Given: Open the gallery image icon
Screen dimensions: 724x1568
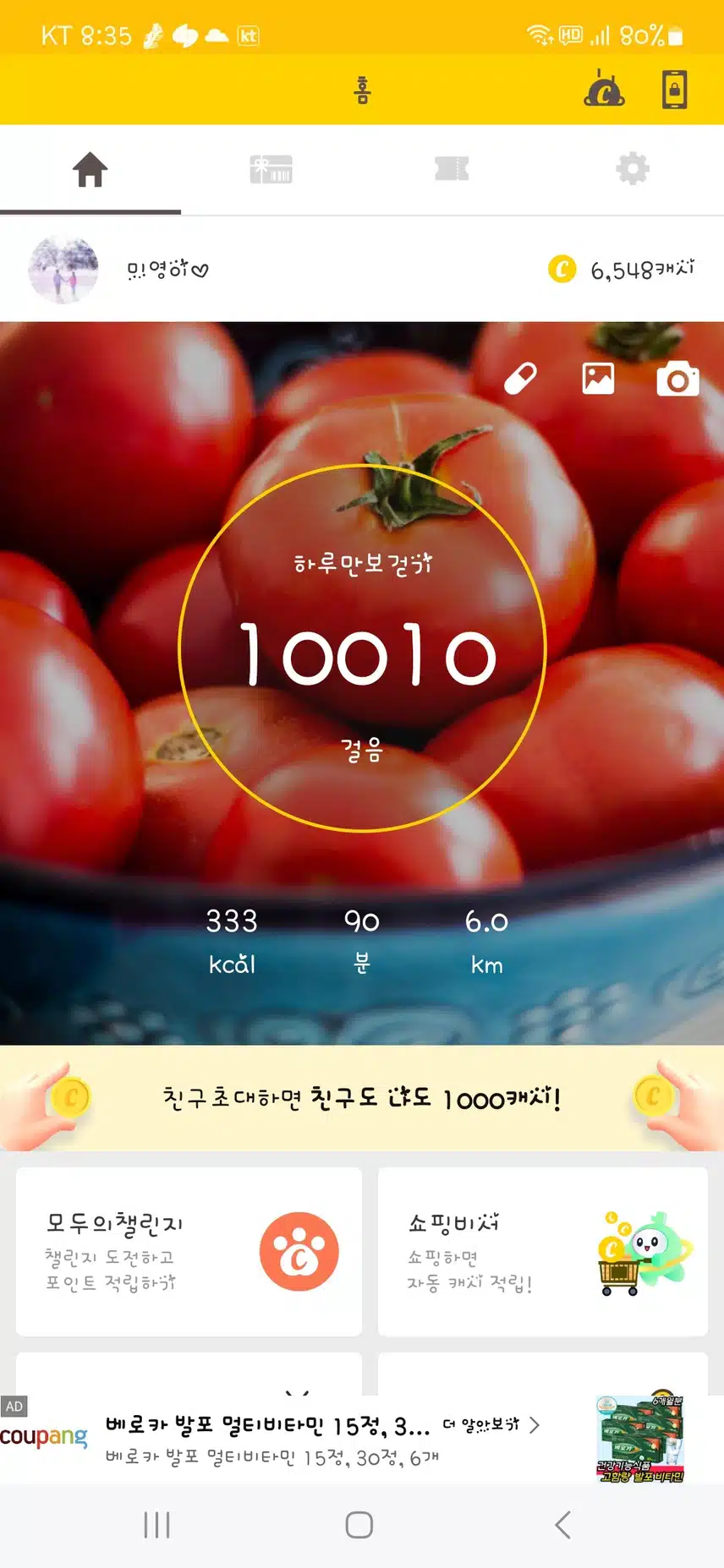Looking at the screenshot, I should click(598, 379).
